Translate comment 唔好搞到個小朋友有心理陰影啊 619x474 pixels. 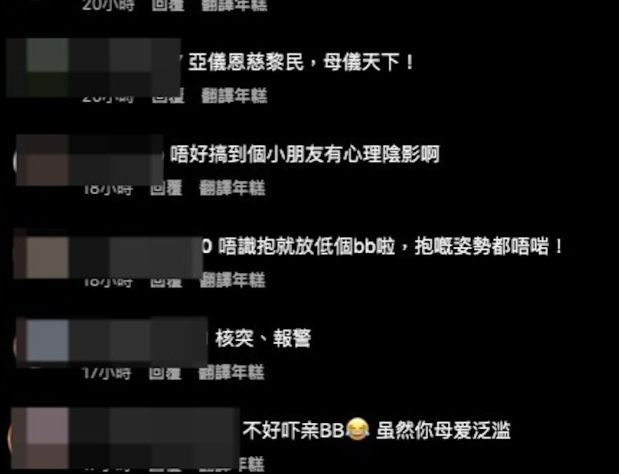pyautogui.click(x=232, y=187)
